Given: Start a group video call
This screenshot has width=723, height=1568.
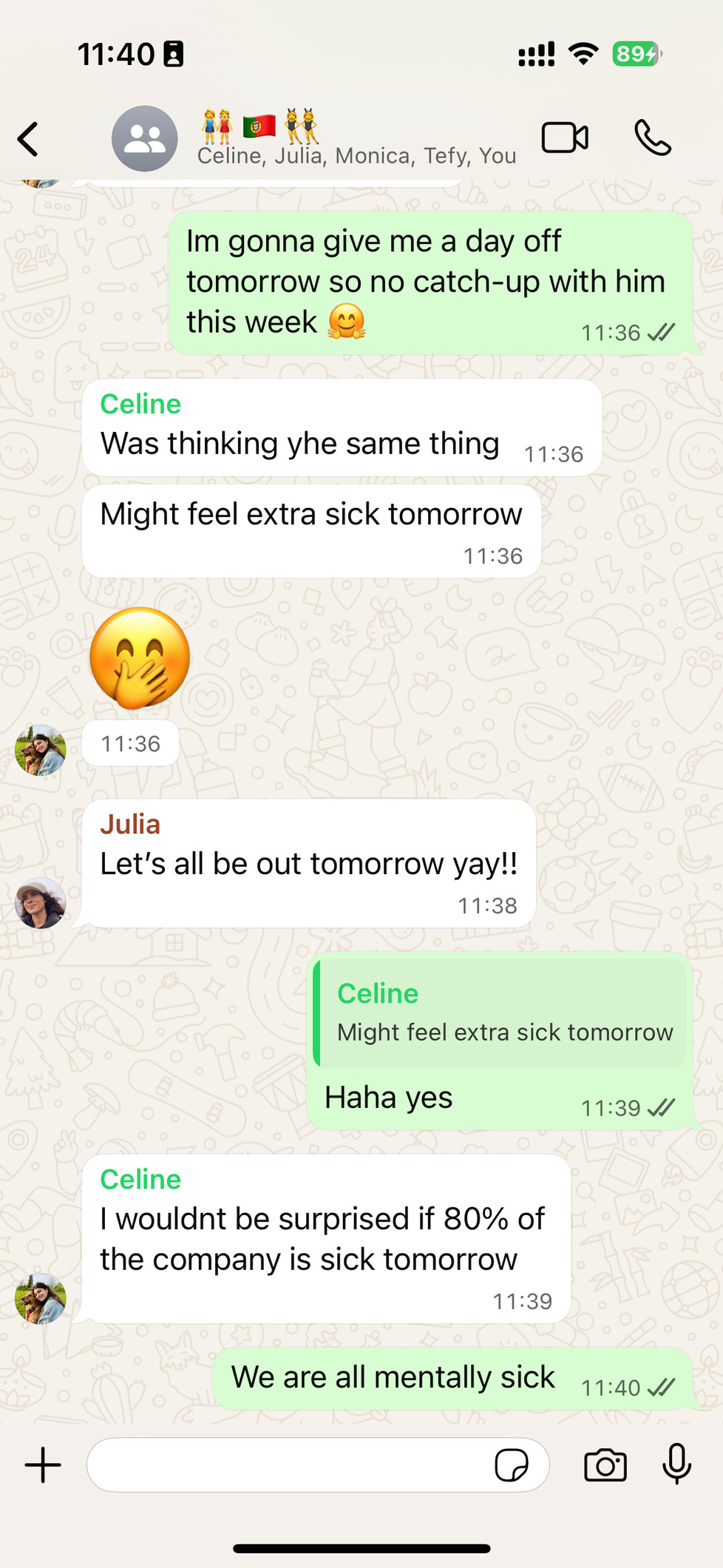Looking at the screenshot, I should coord(565,138).
